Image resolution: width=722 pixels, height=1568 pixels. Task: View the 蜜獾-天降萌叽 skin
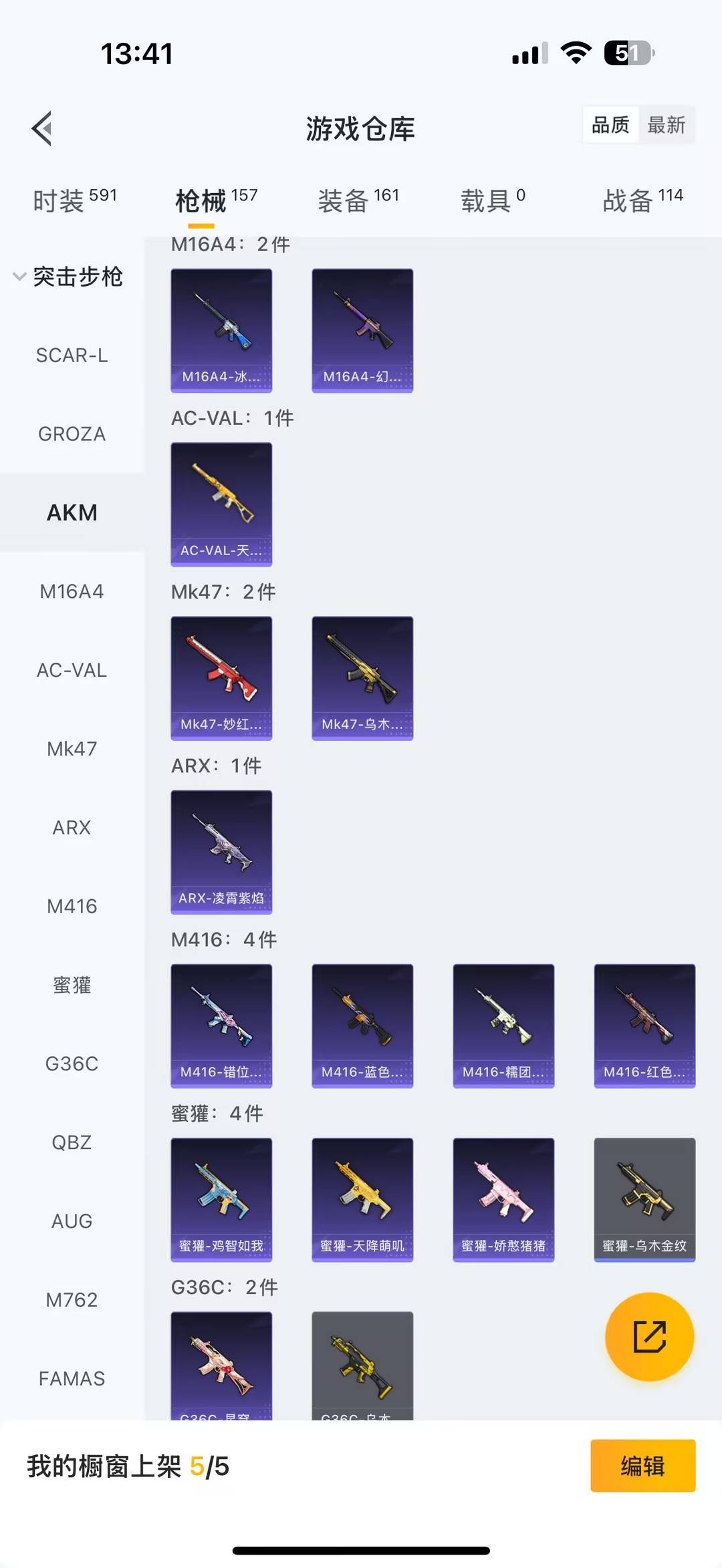tap(362, 1200)
